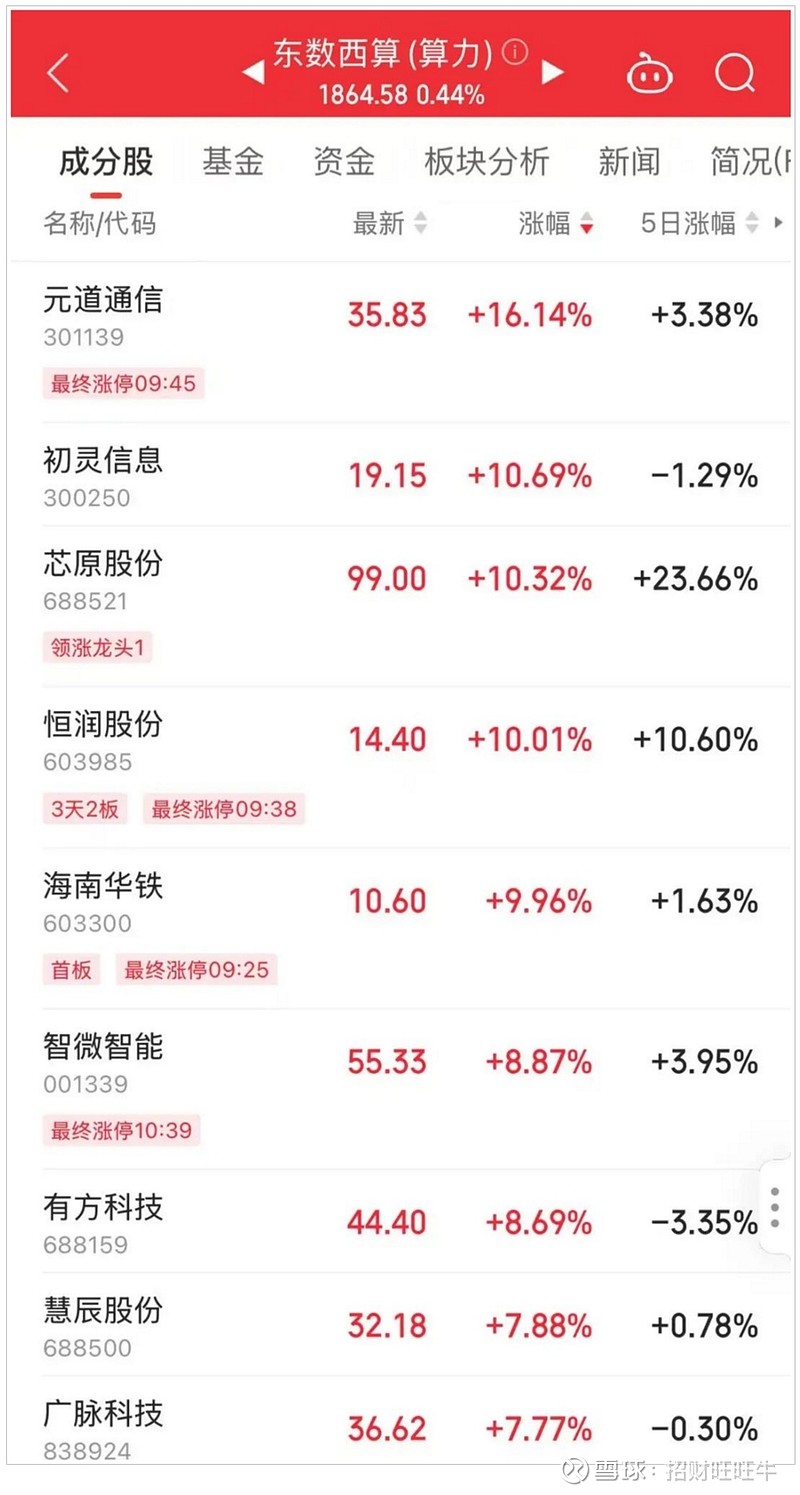The width and height of the screenshot is (800, 1495).
Task: Open the 海南华铁 stock row
Action: pos(400,928)
